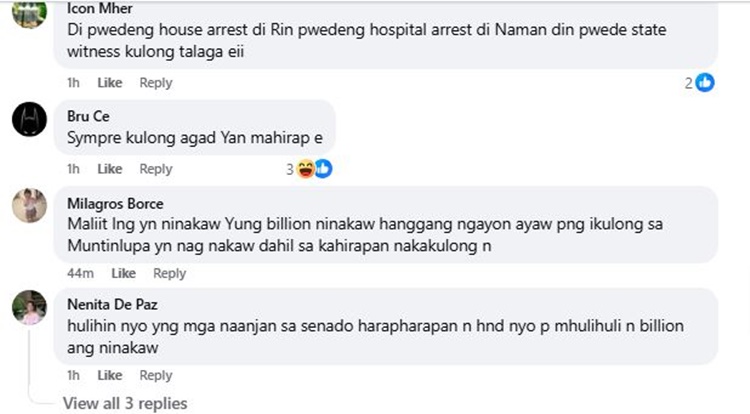
Task: Open Nenita De Paz's profile picture
Action: 33,309
